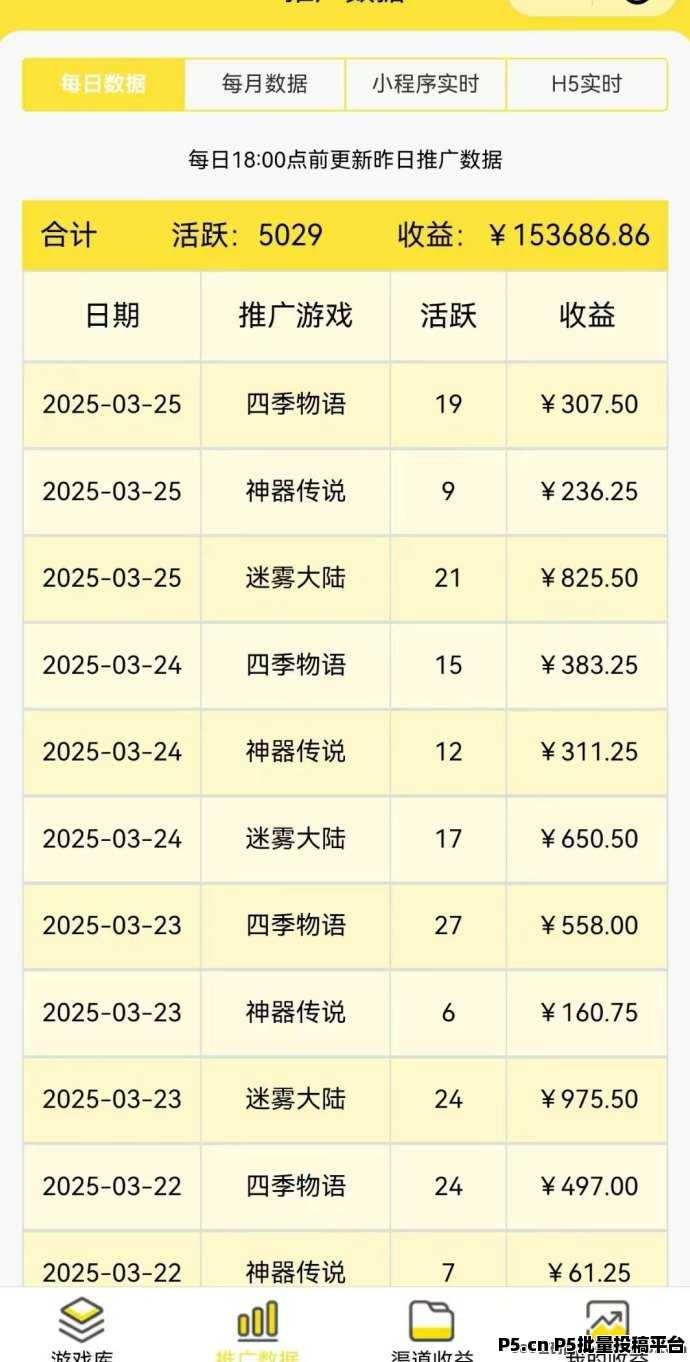Open 渠道收益 in bottom navigation

point(432,1328)
